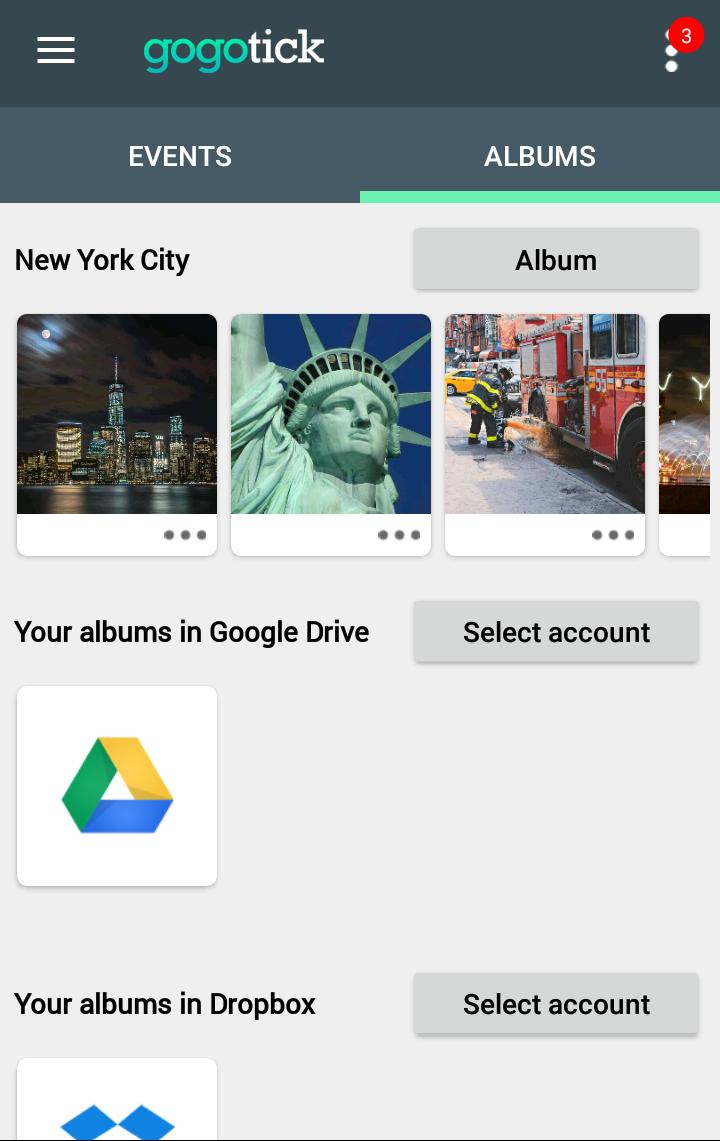Screen dimensions: 720x1141
Task: Tap the Album button for New York City
Action: (x=556, y=260)
